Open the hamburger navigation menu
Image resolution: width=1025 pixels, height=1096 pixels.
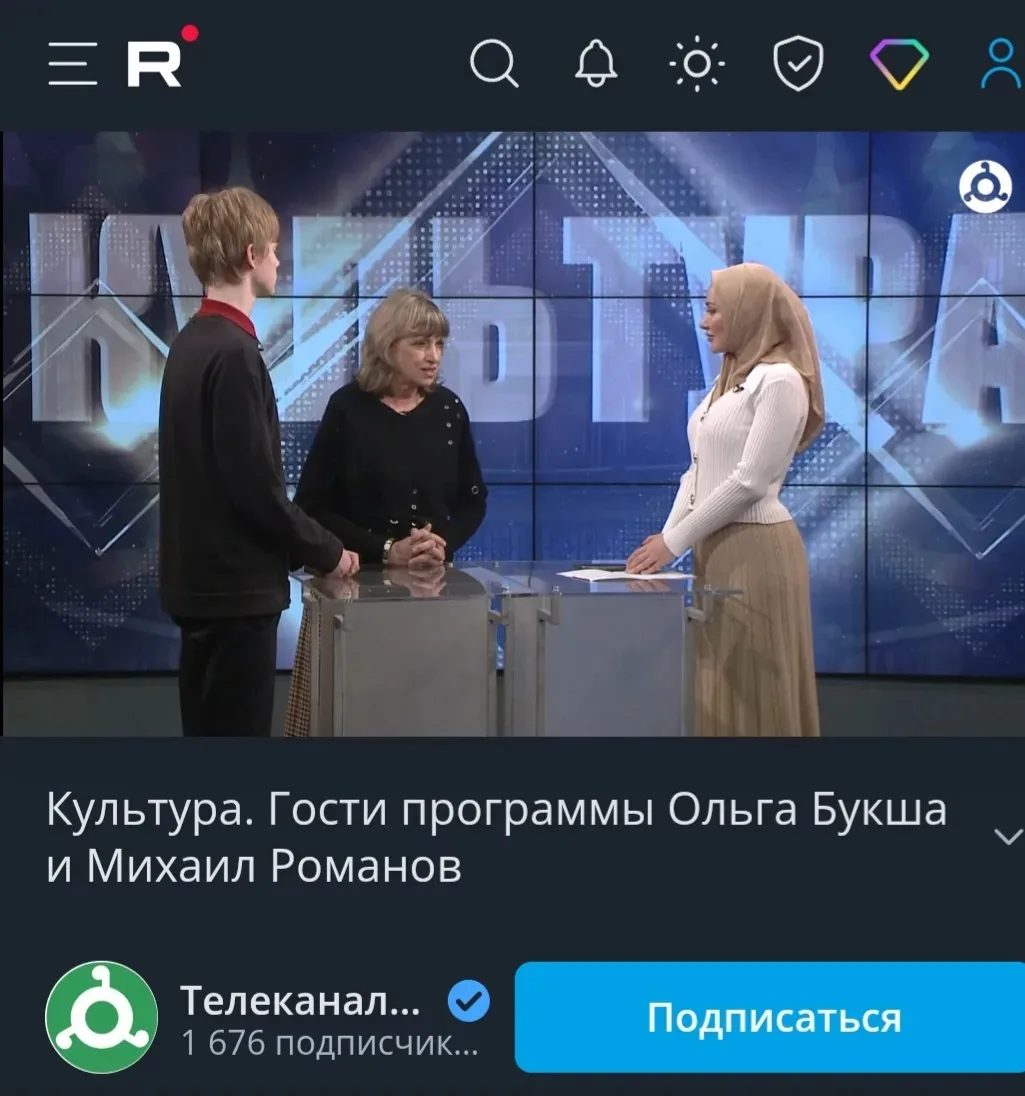pos(72,64)
